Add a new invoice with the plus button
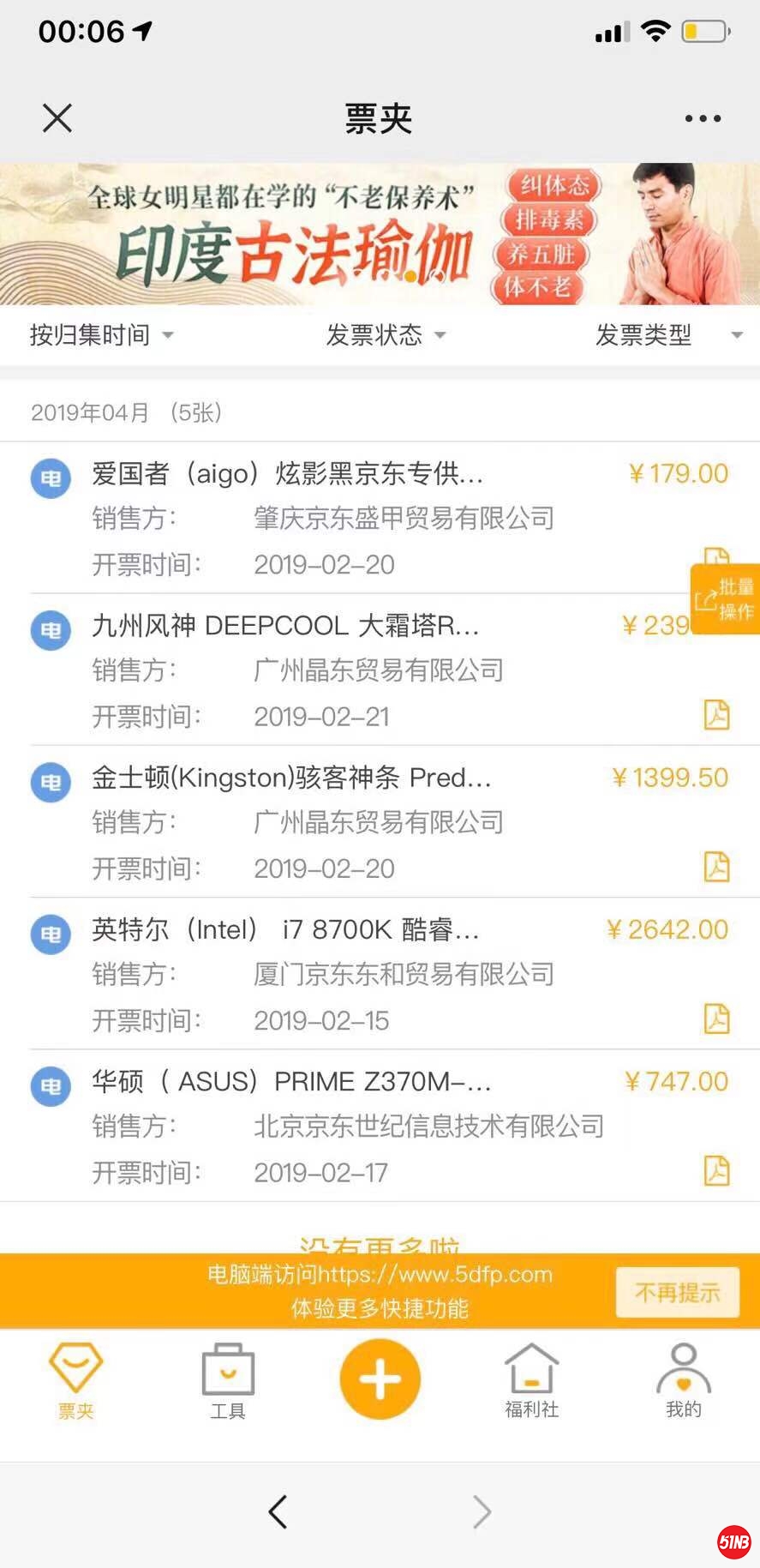 pos(380,1379)
